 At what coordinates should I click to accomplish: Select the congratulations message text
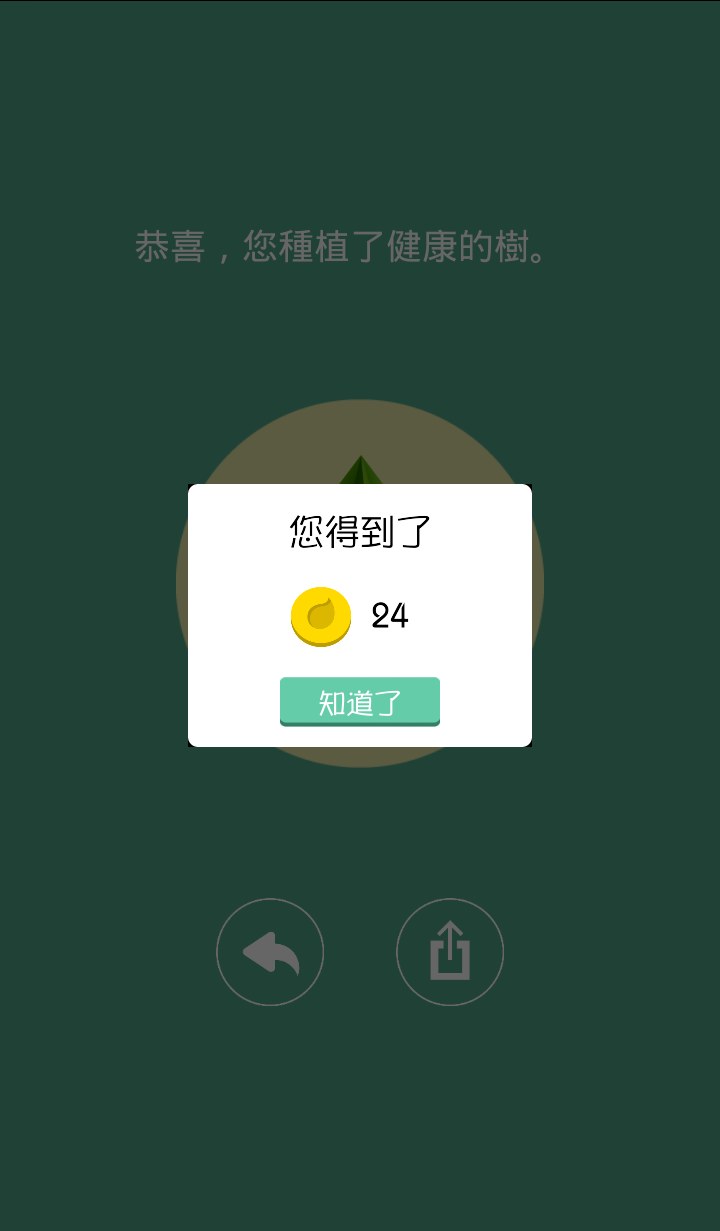[342, 248]
